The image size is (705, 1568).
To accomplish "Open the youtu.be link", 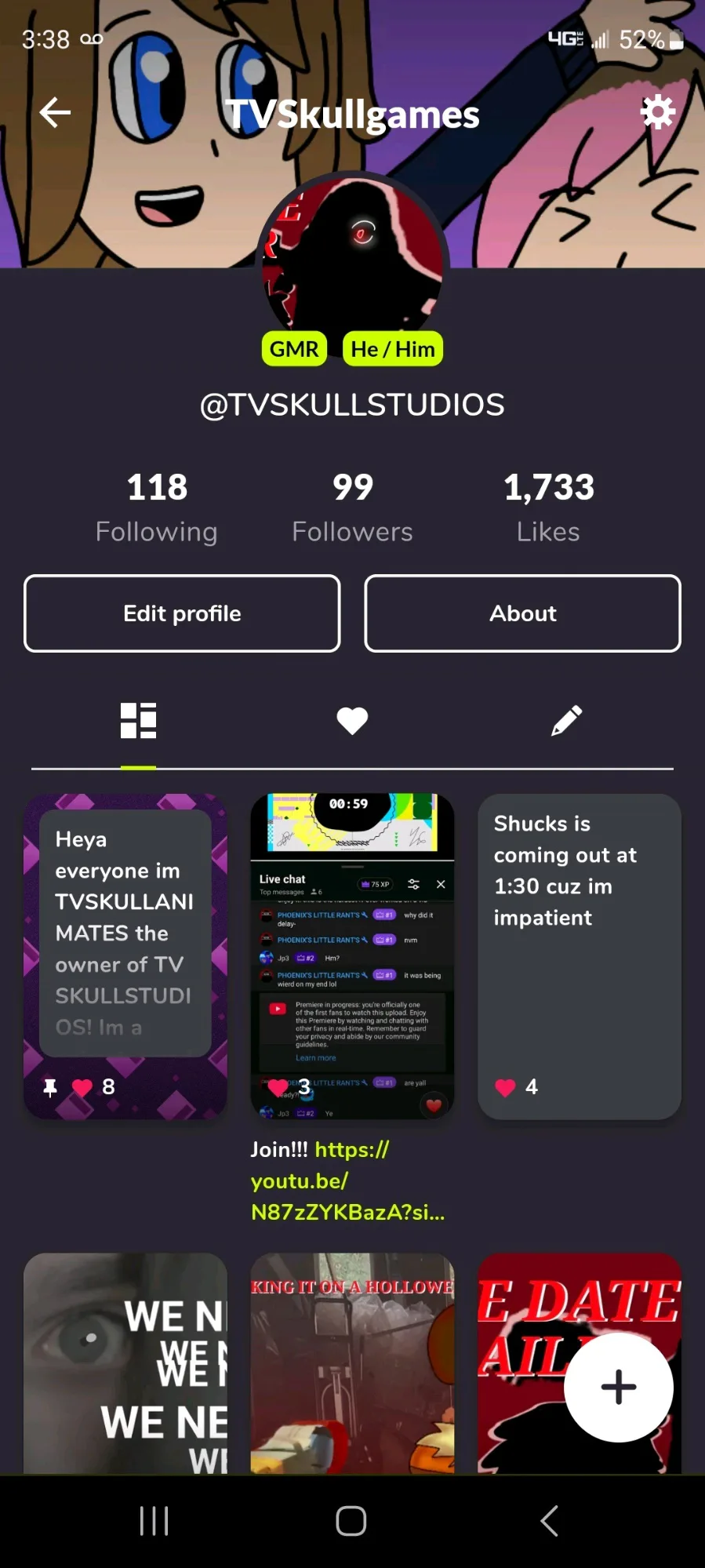I will tap(347, 1181).
